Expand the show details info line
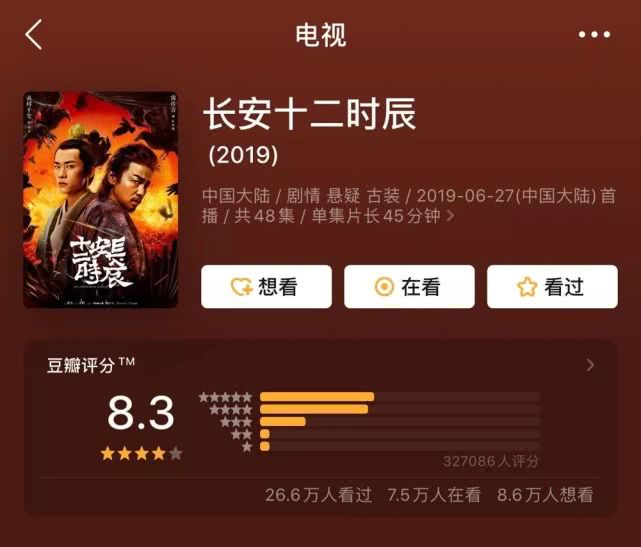This screenshot has width=641, height=547. (x=452, y=216)
